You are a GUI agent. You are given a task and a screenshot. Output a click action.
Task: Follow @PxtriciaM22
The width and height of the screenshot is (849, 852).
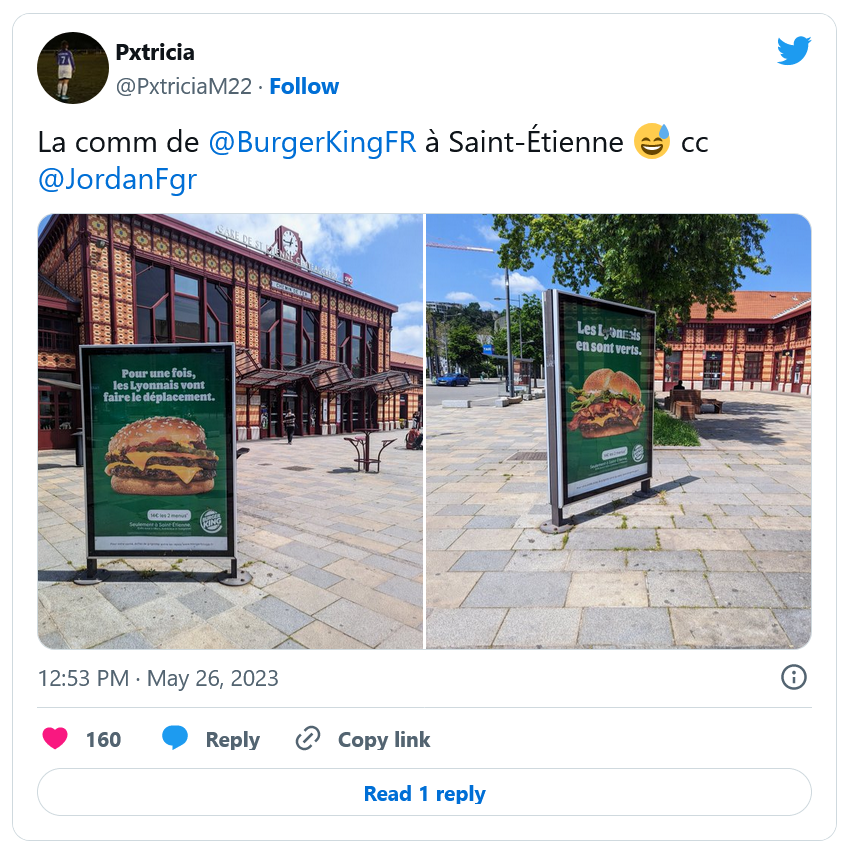tap(304, 87)
